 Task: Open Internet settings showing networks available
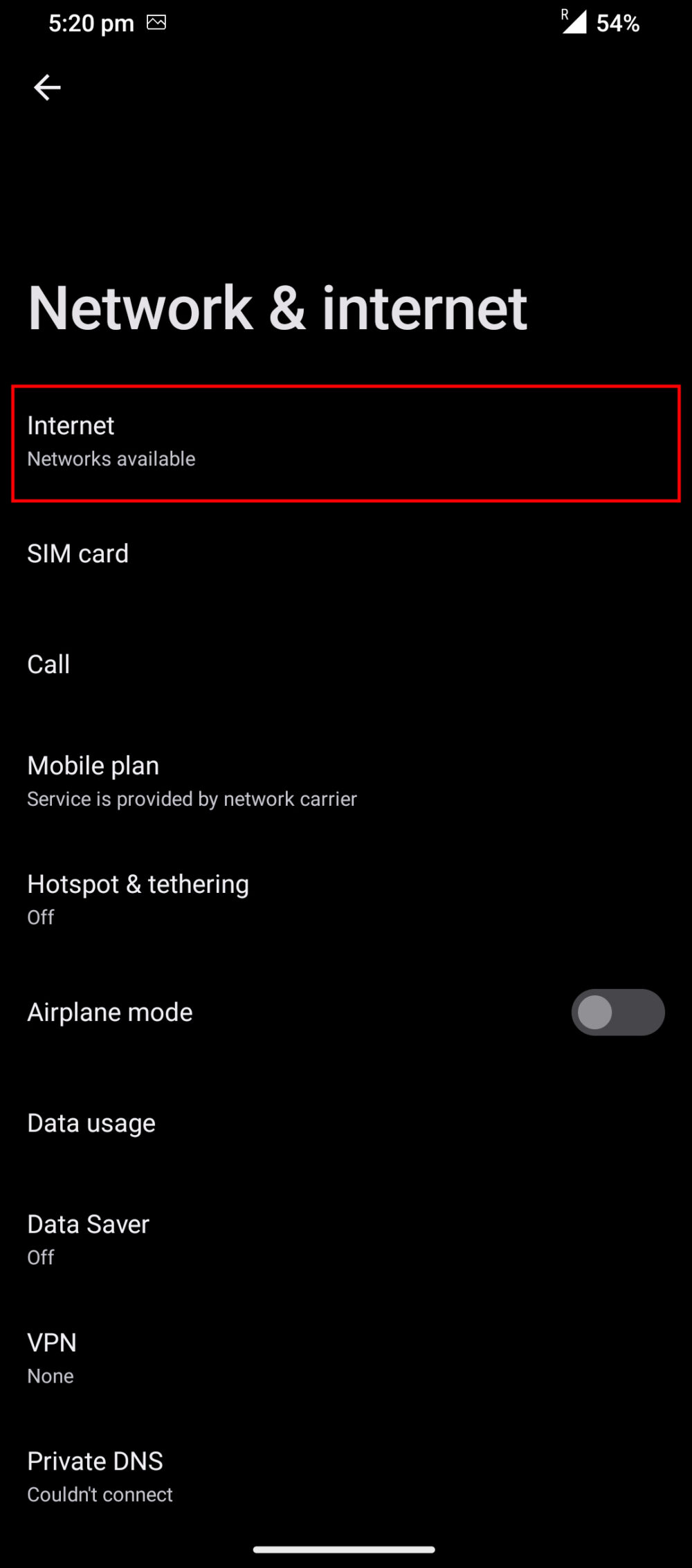click(346, 441)
